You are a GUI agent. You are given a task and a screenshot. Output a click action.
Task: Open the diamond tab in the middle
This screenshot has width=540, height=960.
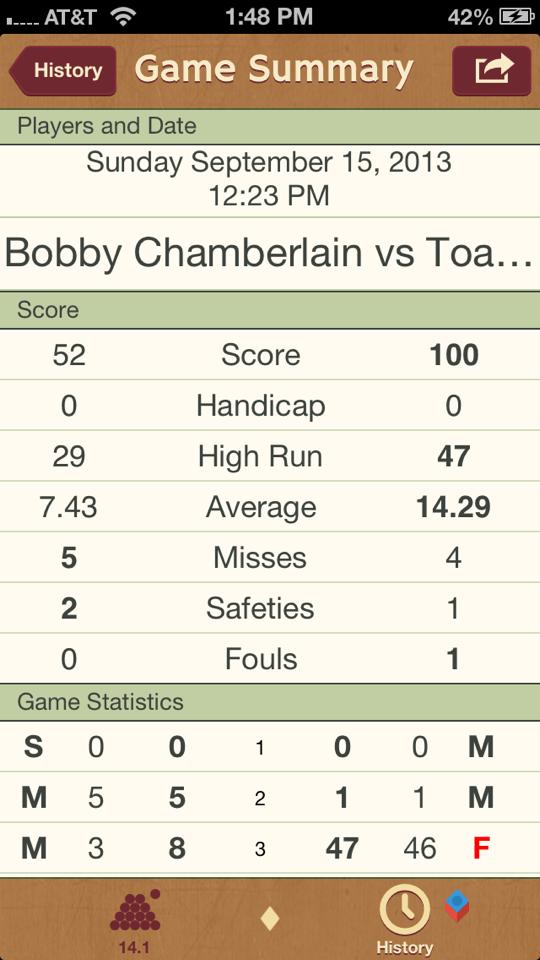(270, 919)
